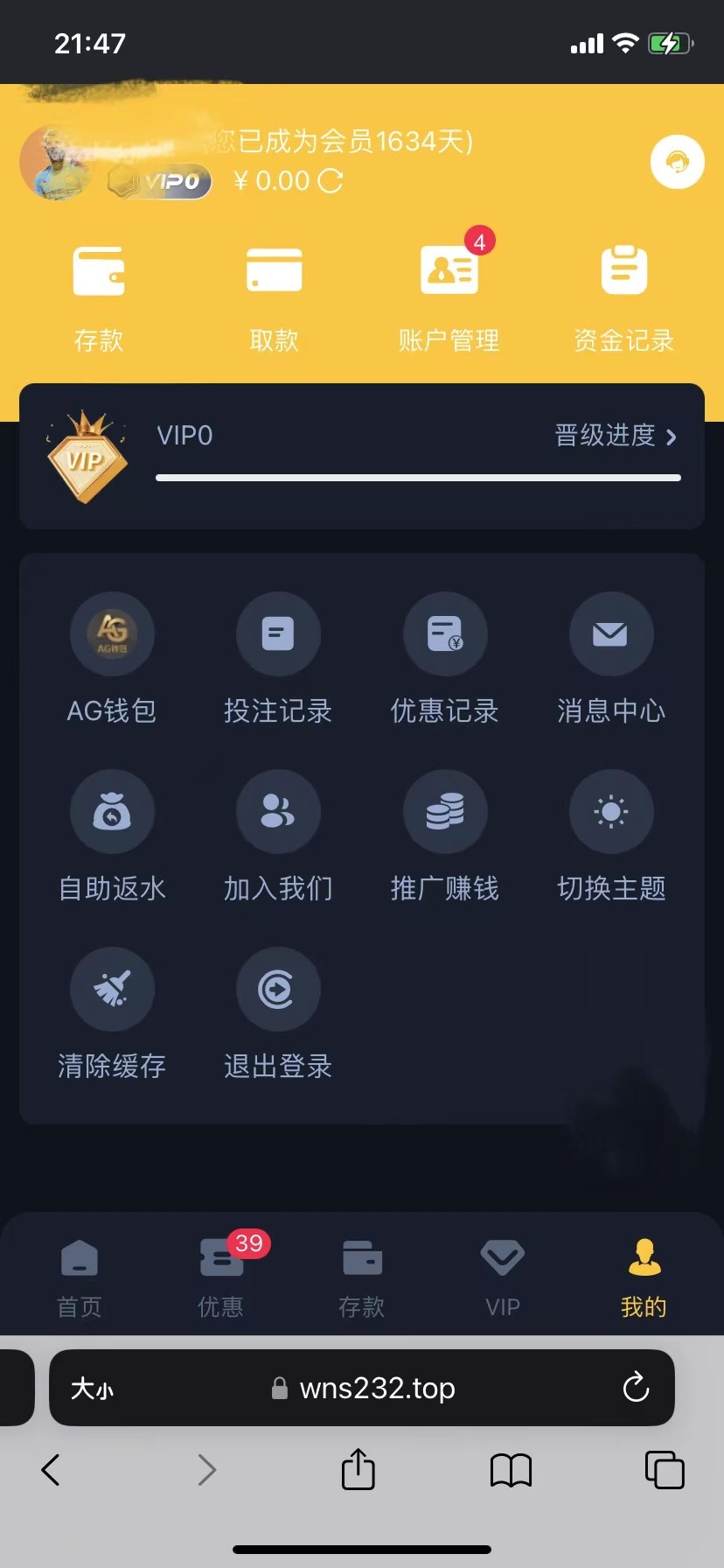Reload the page in browser address bar
Image resolution: width=724 pixels, height=1568 pixels.
(x=636, y=1388)
